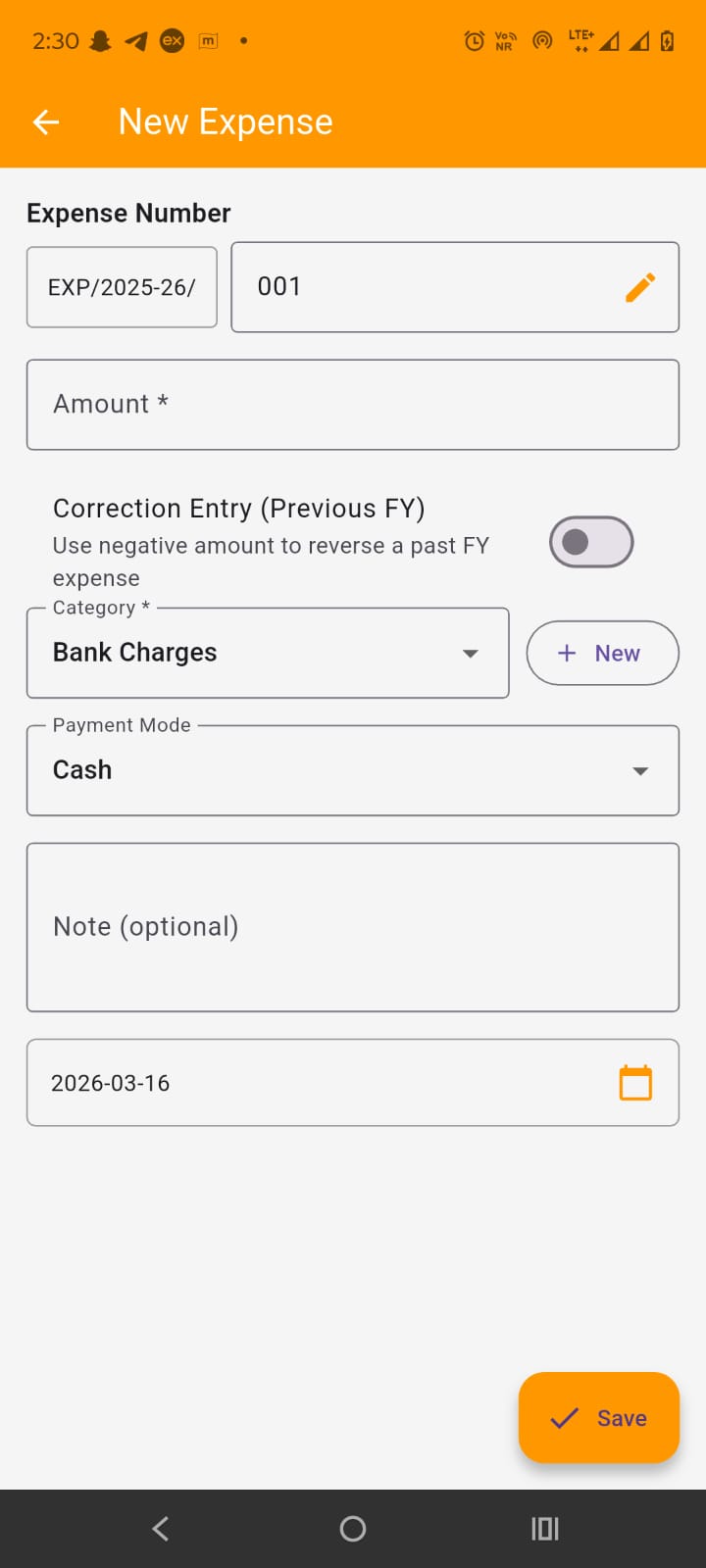Expand the Payment Mode dropdown
706x1568 pixels.
click(353, 770)
